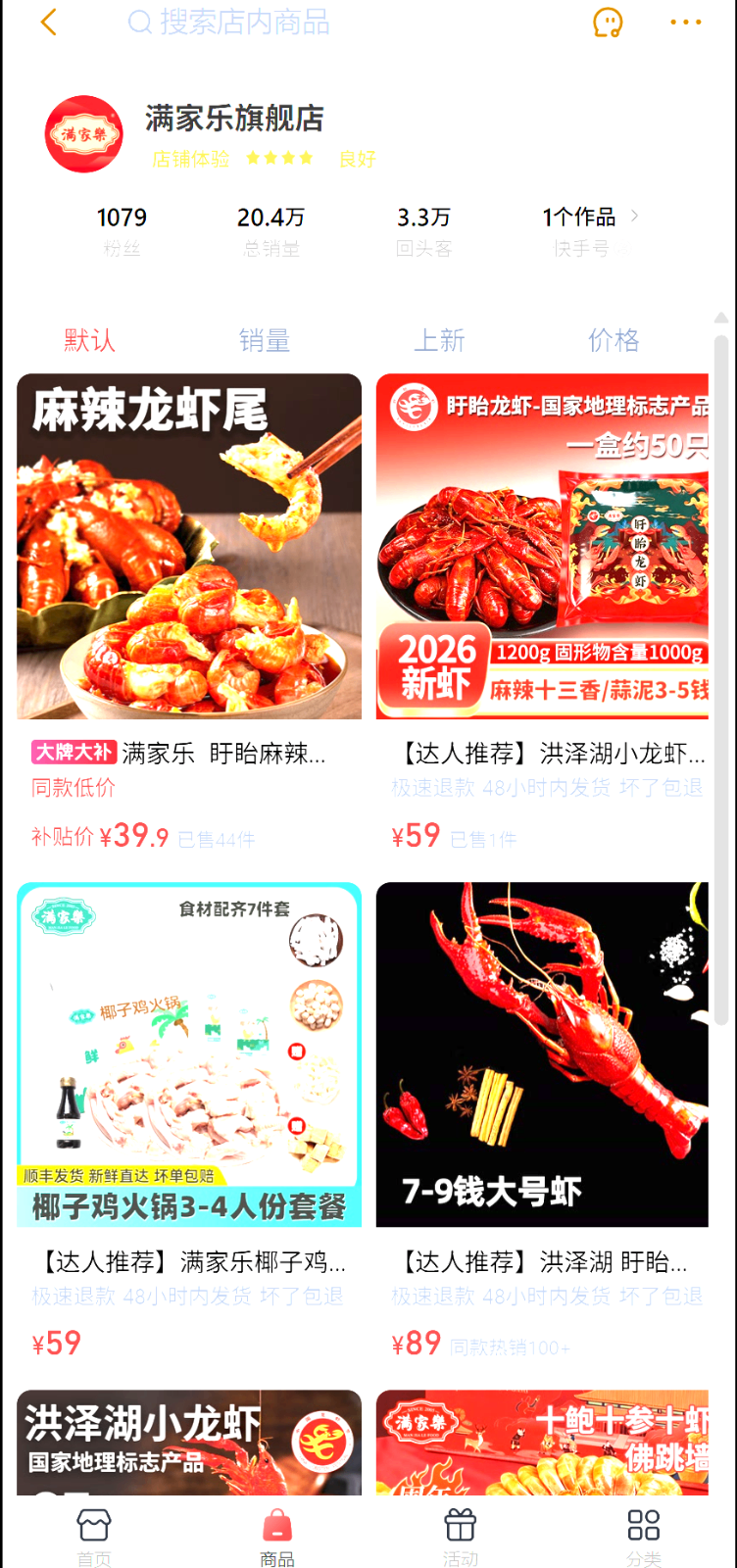Open customer service chat icon
Image resolution: width=737 pixels, height=1568 pixels.
coord(608,23)
